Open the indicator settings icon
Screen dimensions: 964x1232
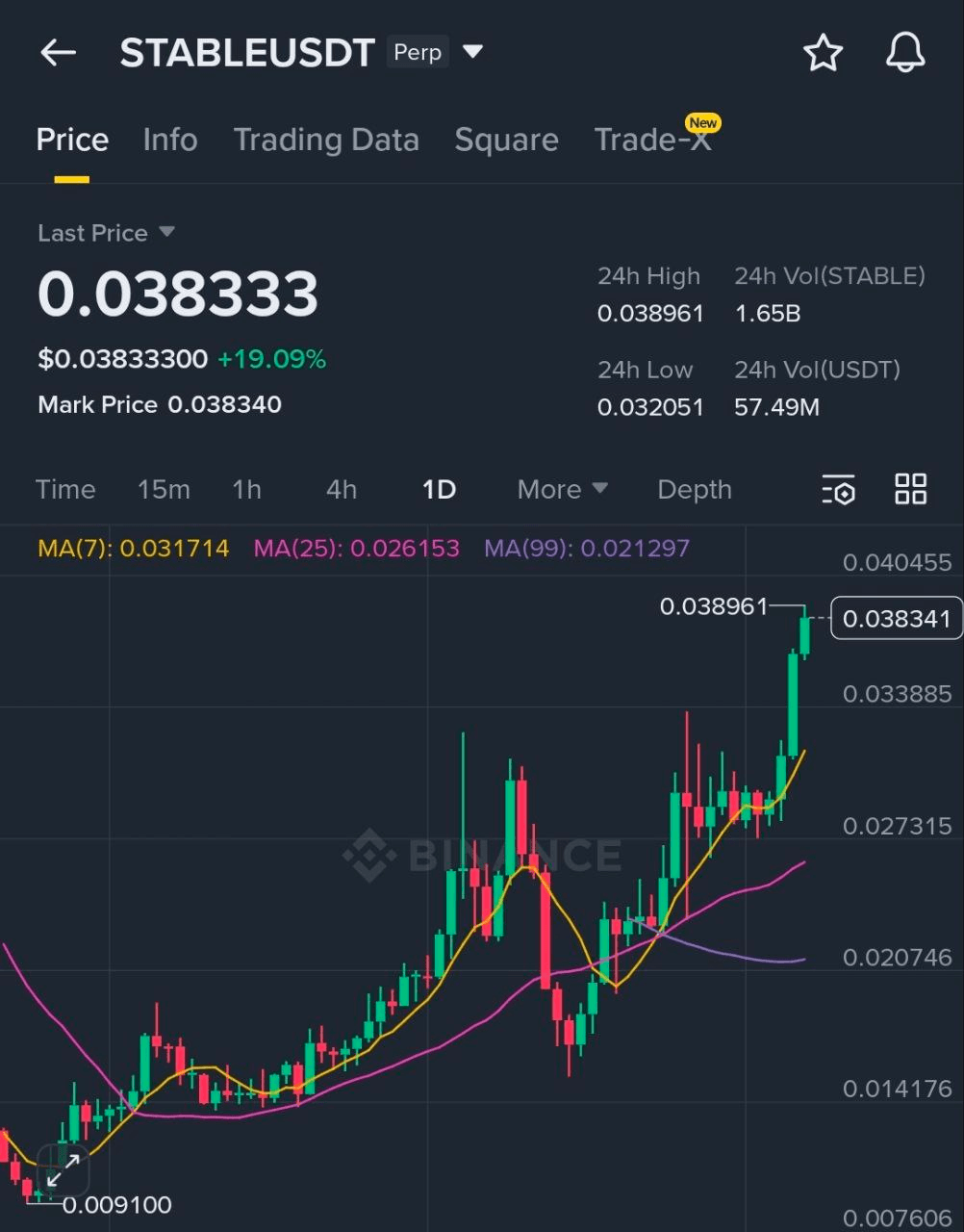(x=838, y=490)
